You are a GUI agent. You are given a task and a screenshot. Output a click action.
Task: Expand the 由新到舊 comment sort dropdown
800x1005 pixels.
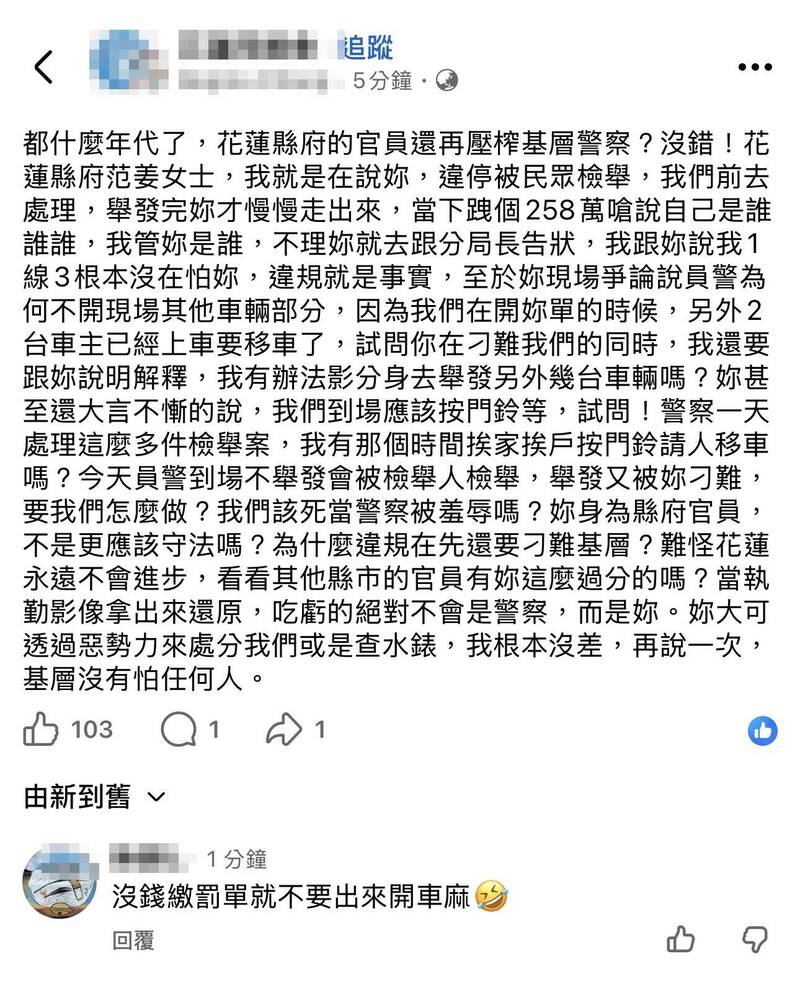click(x=95, y=797)
